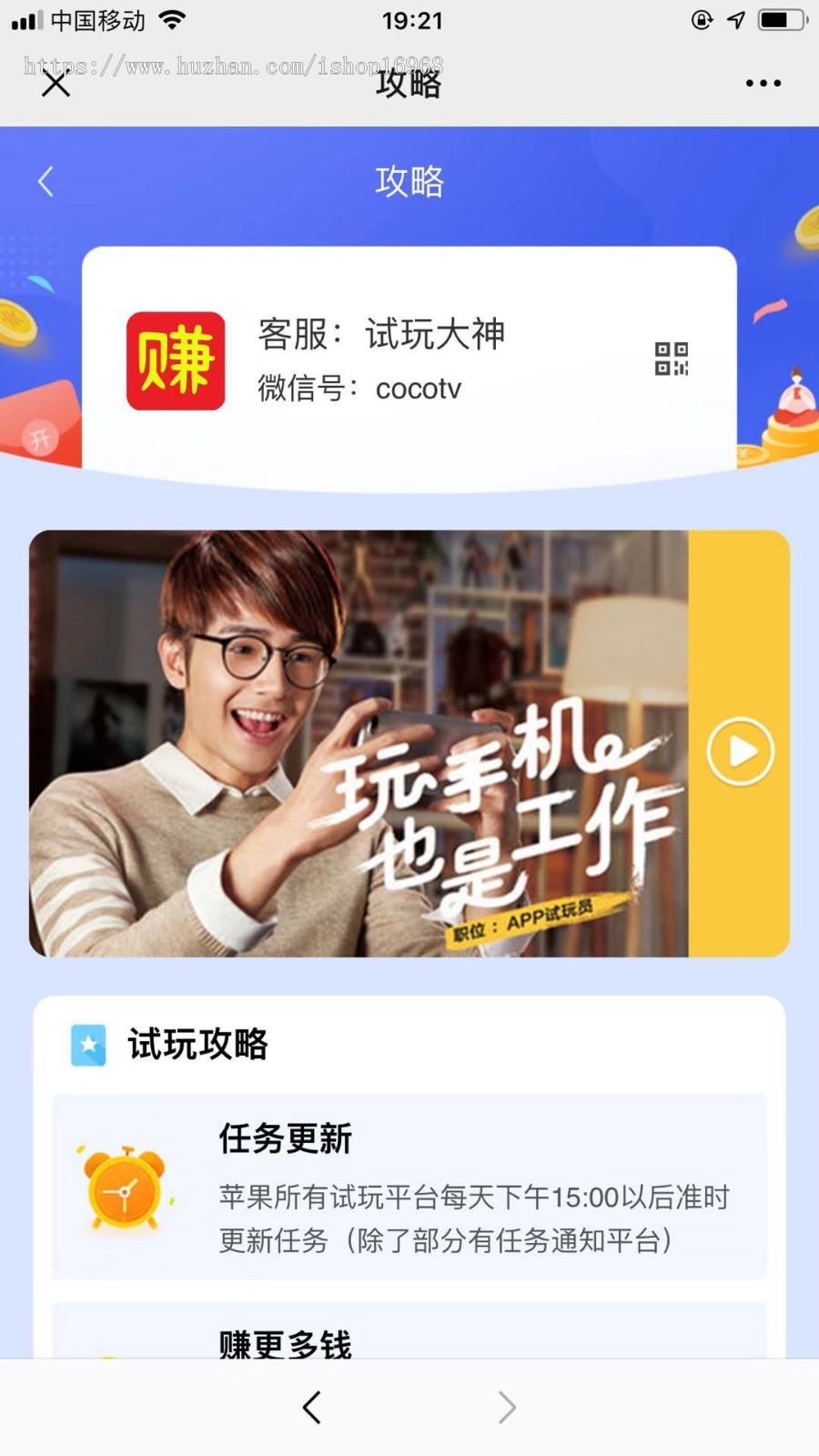Open the 任务更新 guide entry
Image resolution: width=819 pixels, height=1456 pixels.
(409, 1187)
